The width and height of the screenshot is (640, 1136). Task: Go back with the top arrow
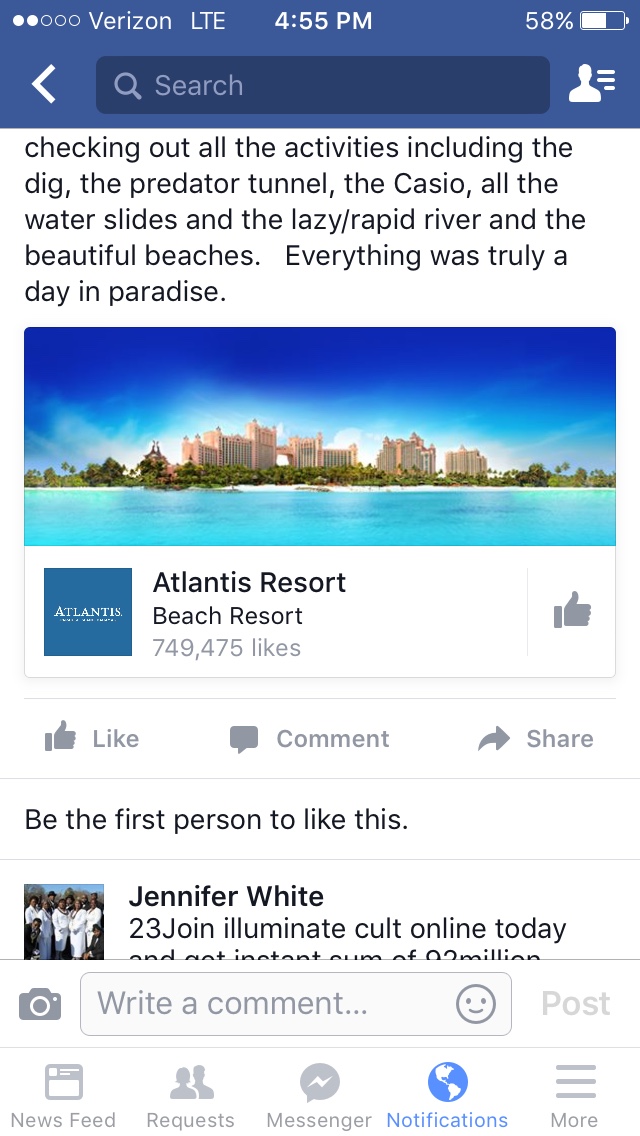coord(43,85)
